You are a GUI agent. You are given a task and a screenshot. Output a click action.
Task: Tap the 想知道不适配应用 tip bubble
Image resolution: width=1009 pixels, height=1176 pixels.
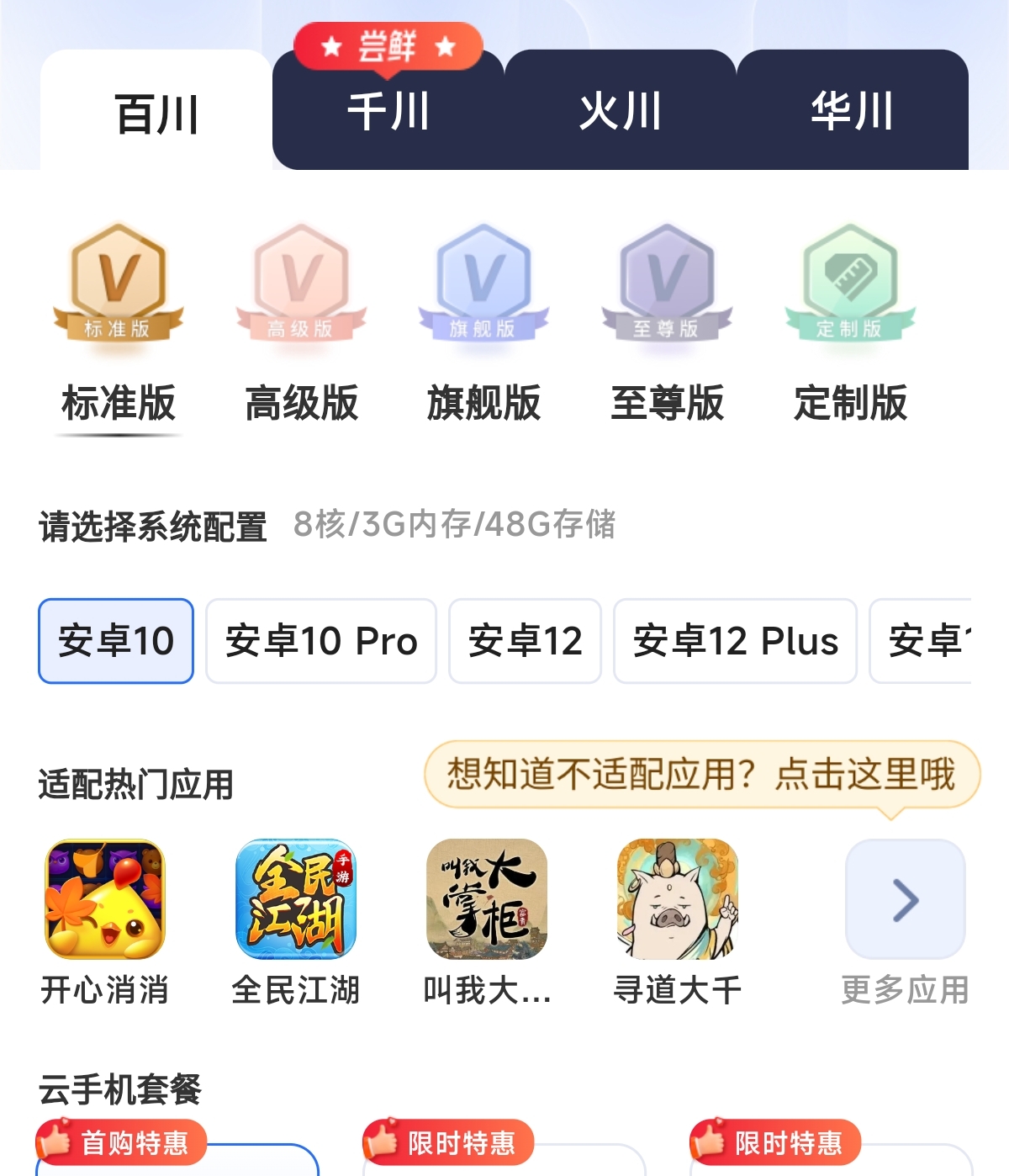click(701, 774)
